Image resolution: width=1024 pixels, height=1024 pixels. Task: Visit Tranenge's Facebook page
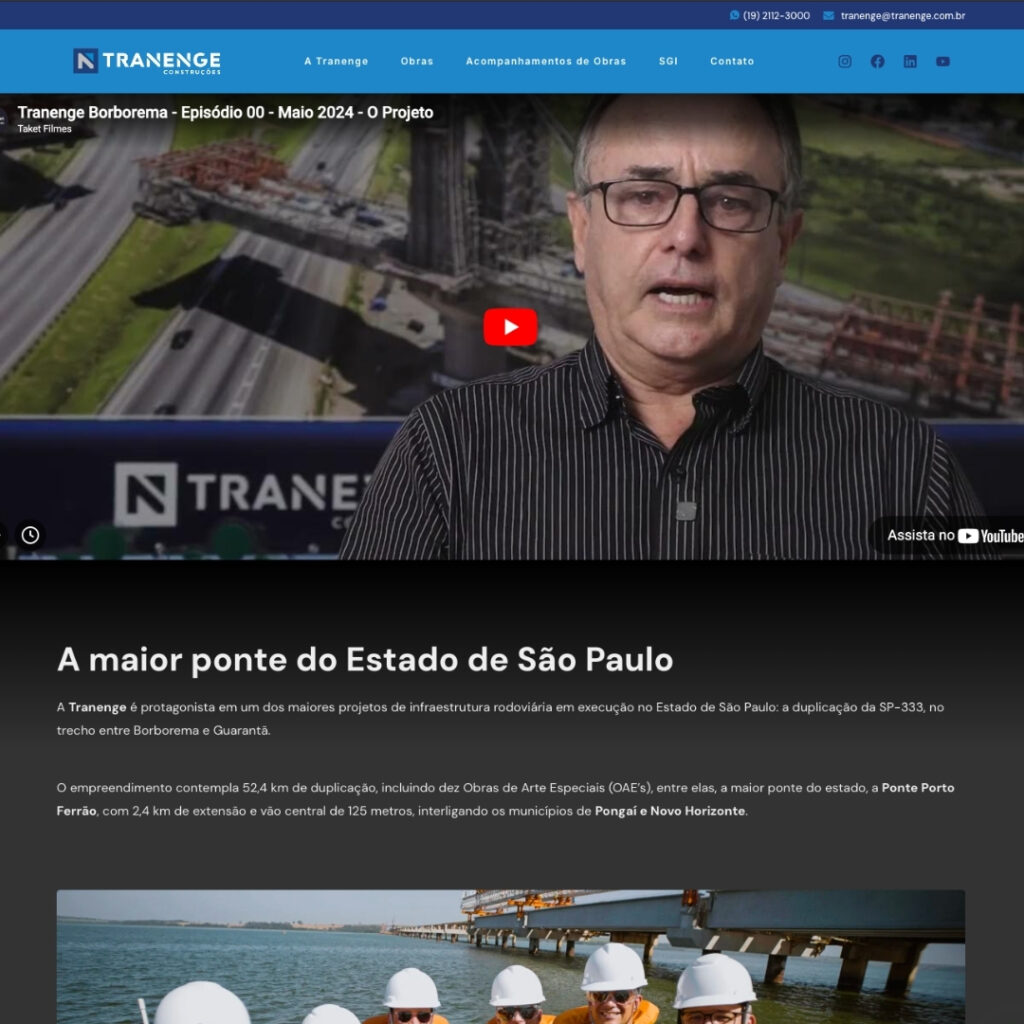[x=877, y=61]
